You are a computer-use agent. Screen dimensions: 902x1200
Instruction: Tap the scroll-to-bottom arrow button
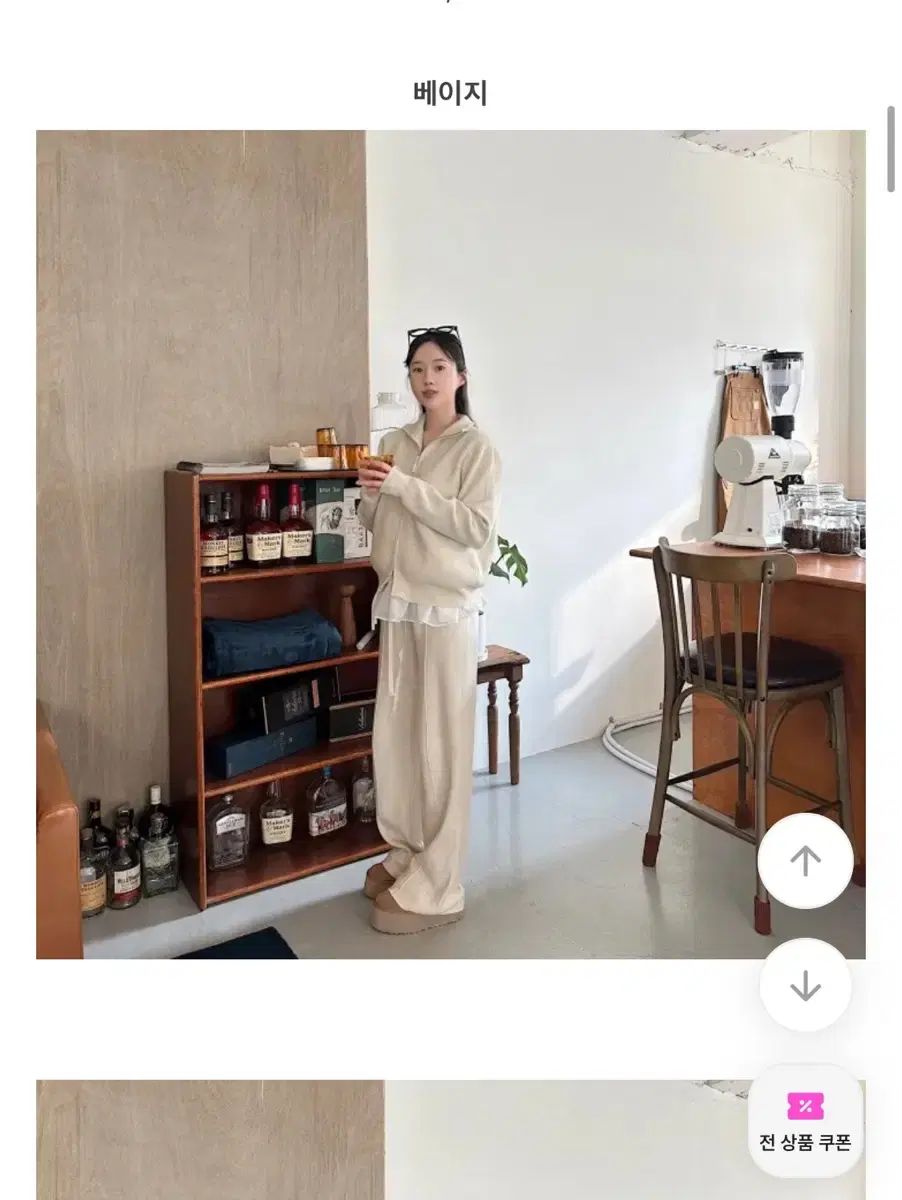pos(805,986)
